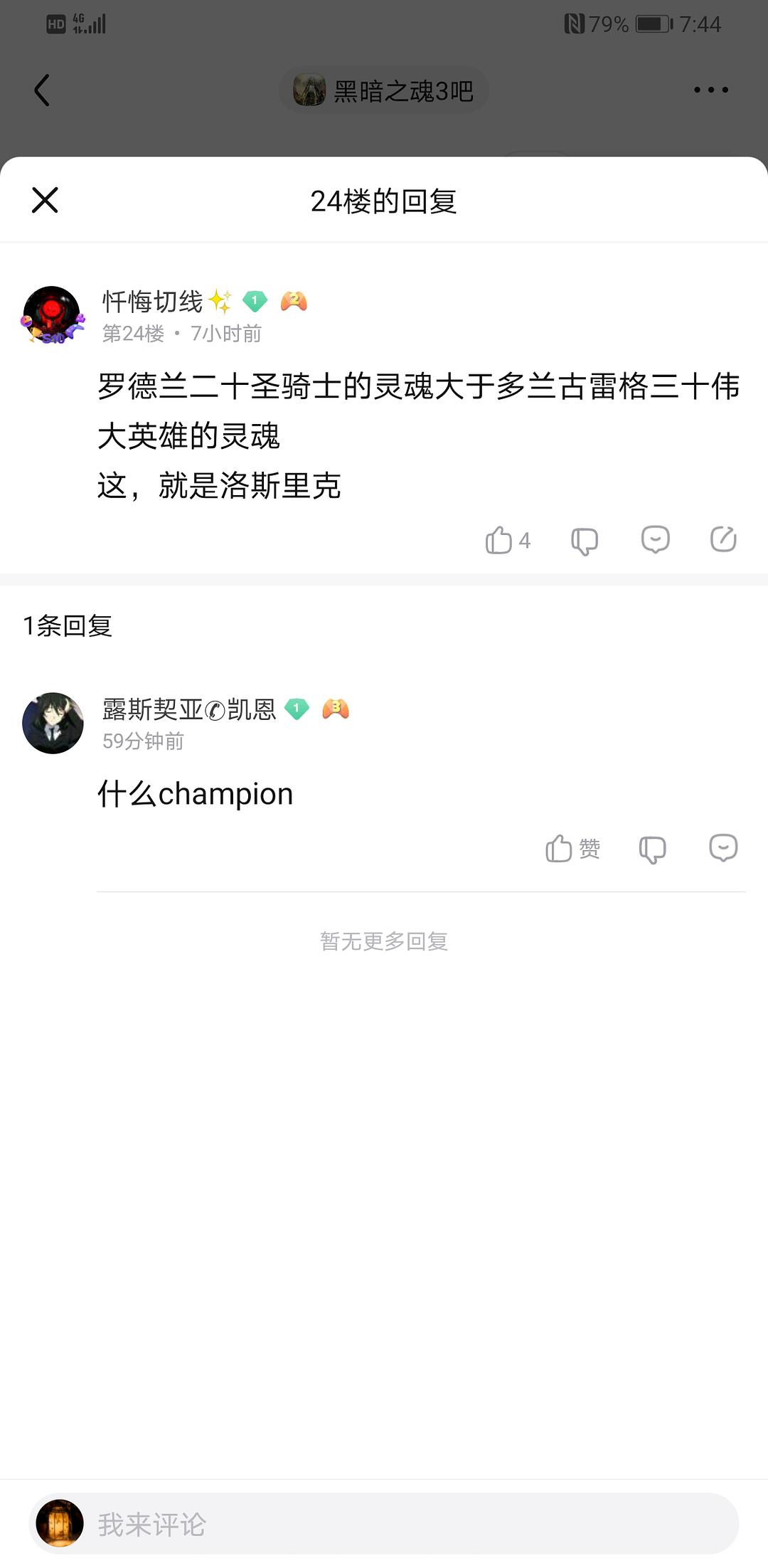Open 露斯契亚✆凯恩's profile avatar

53,724
